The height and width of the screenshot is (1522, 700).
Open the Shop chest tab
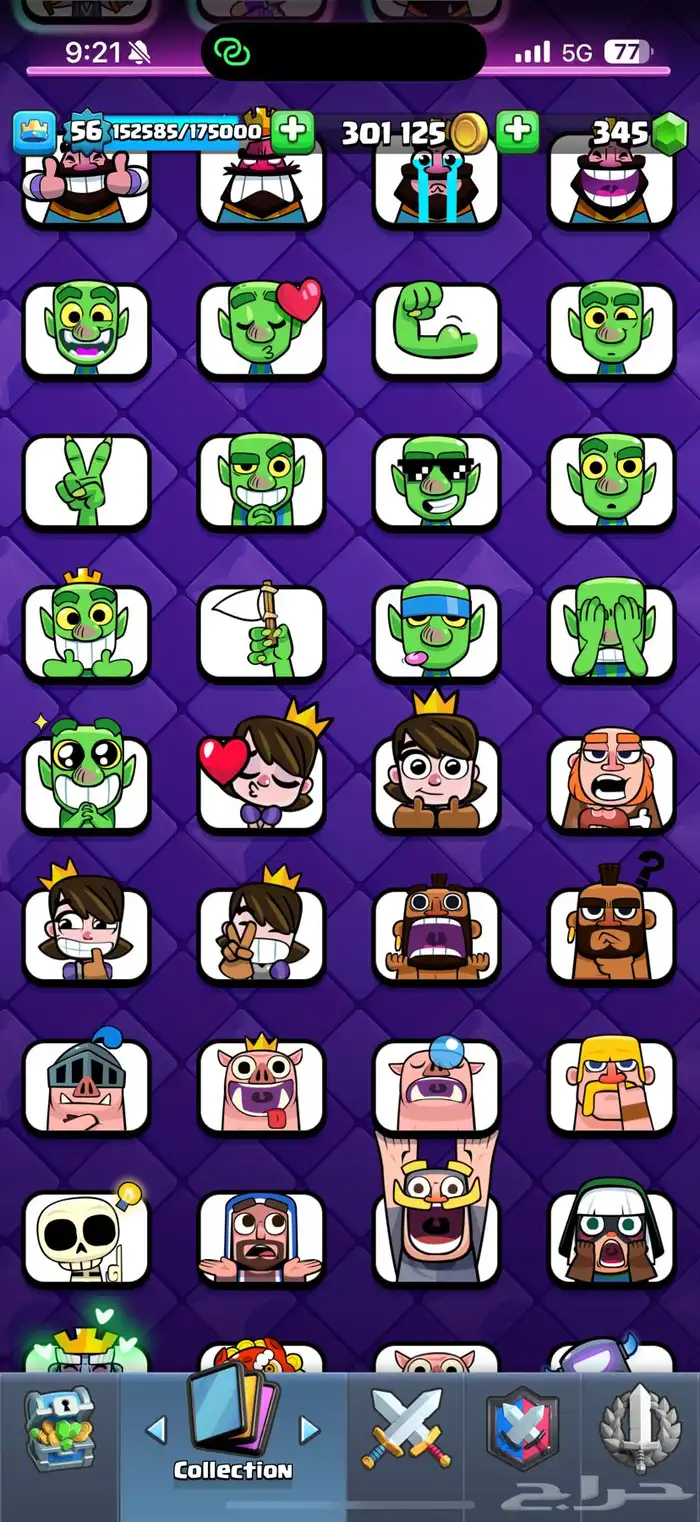tap(58, 1435)
